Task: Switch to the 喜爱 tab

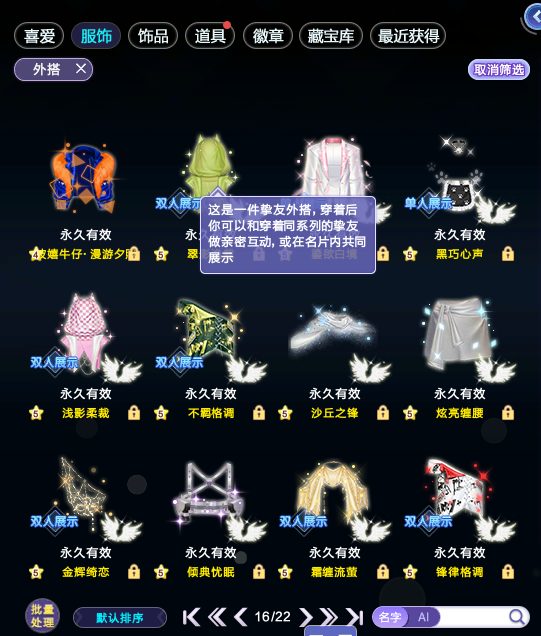Action: (39, 36)
